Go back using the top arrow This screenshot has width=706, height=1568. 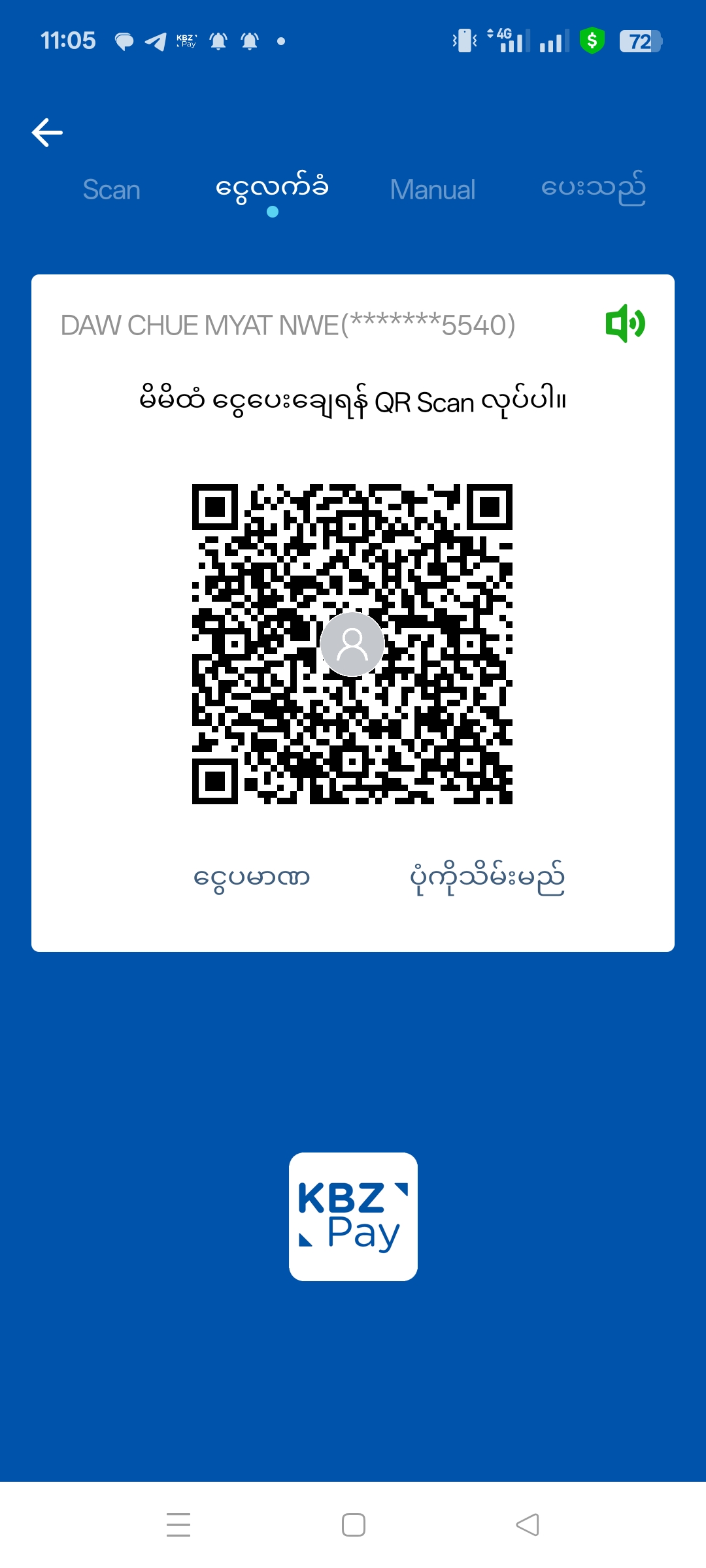tap(47, 133)
